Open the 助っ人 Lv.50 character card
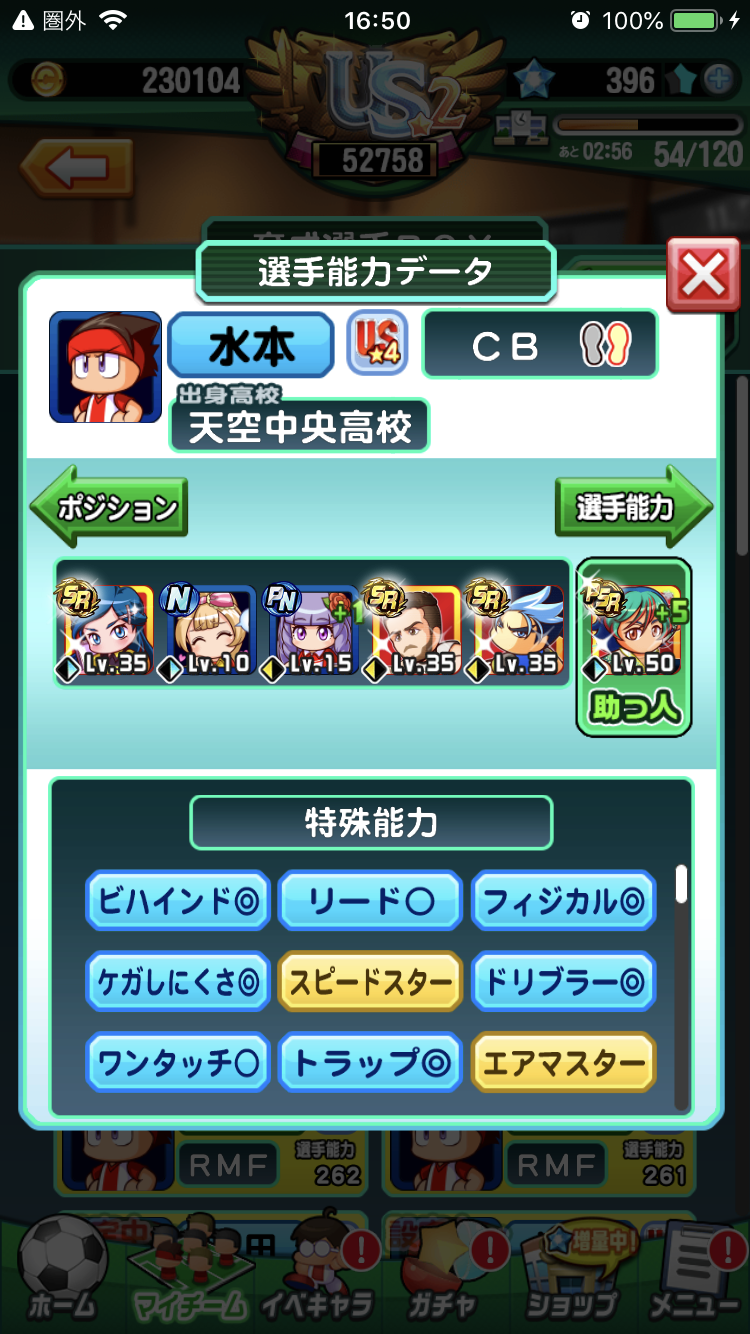The width and height of the screenshot is (750, 1334). (634, 645)
